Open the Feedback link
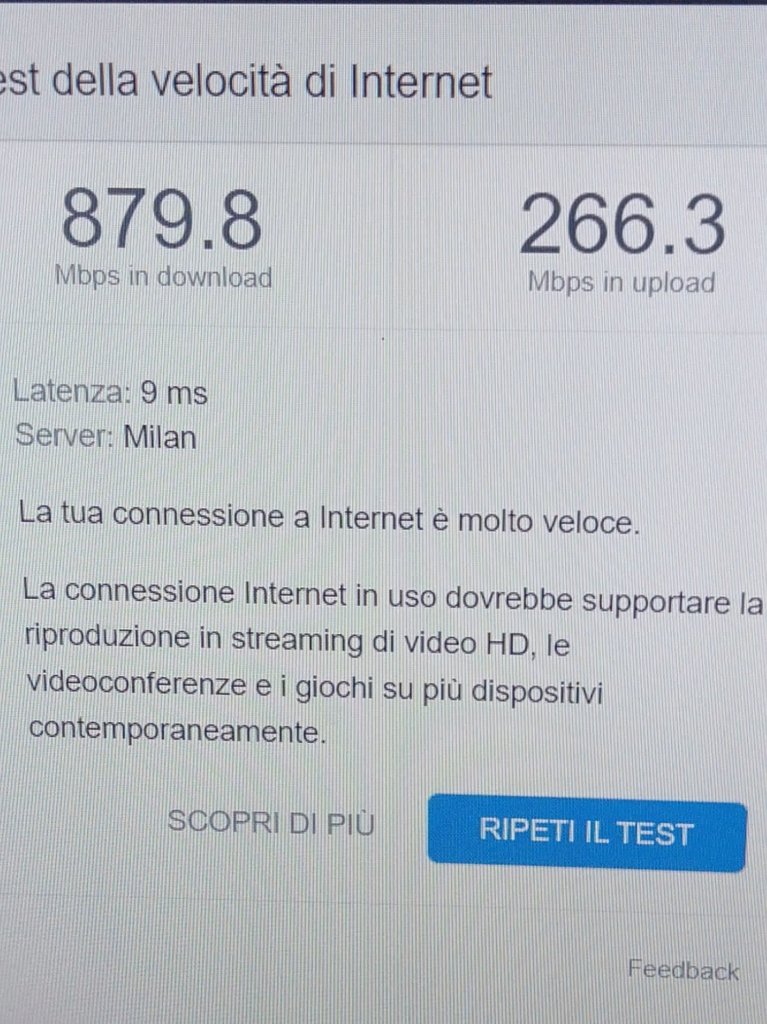Screen dimensions: 767x1024 point(683,969)
